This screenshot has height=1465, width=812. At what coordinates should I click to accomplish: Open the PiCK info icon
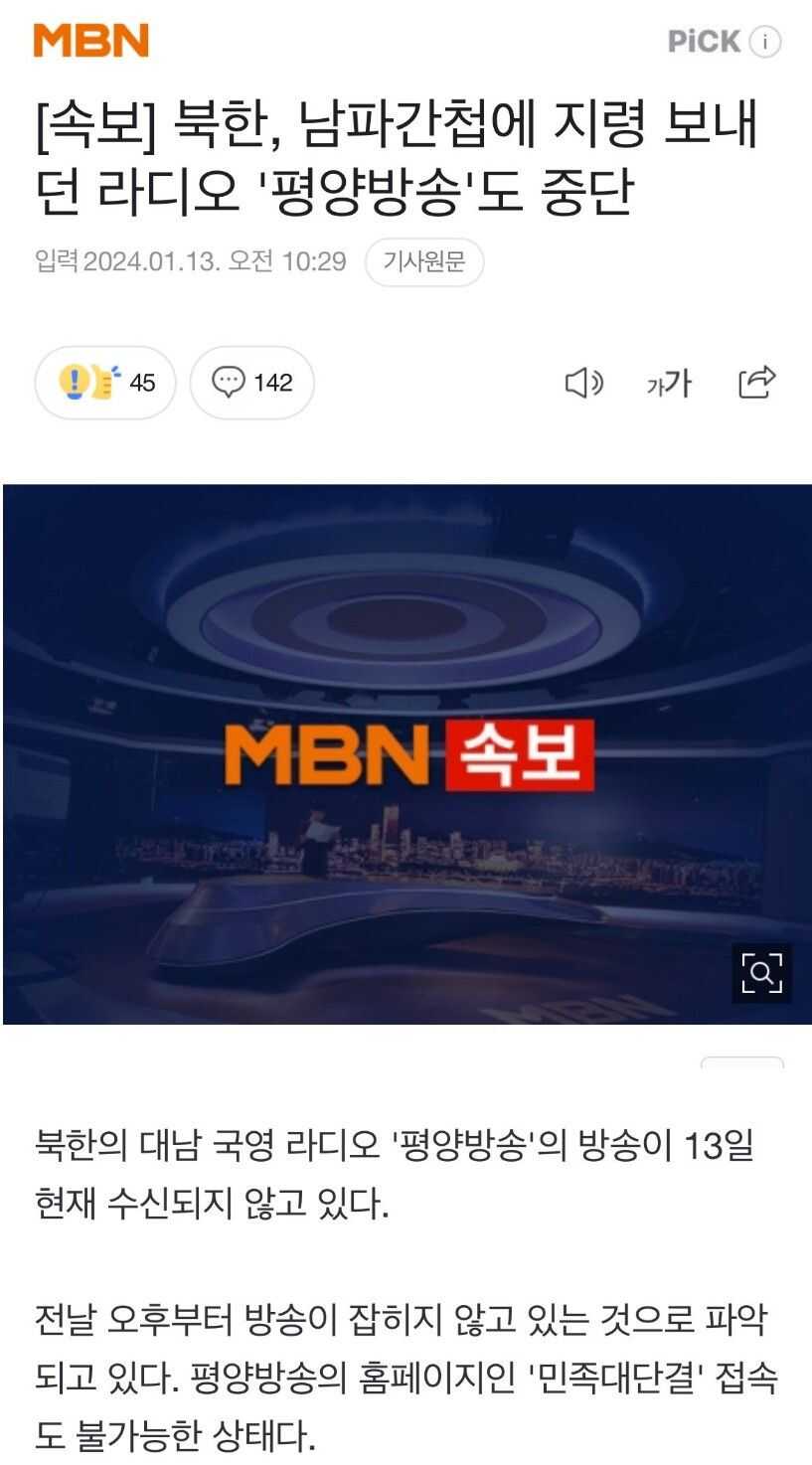pos(765,42)
